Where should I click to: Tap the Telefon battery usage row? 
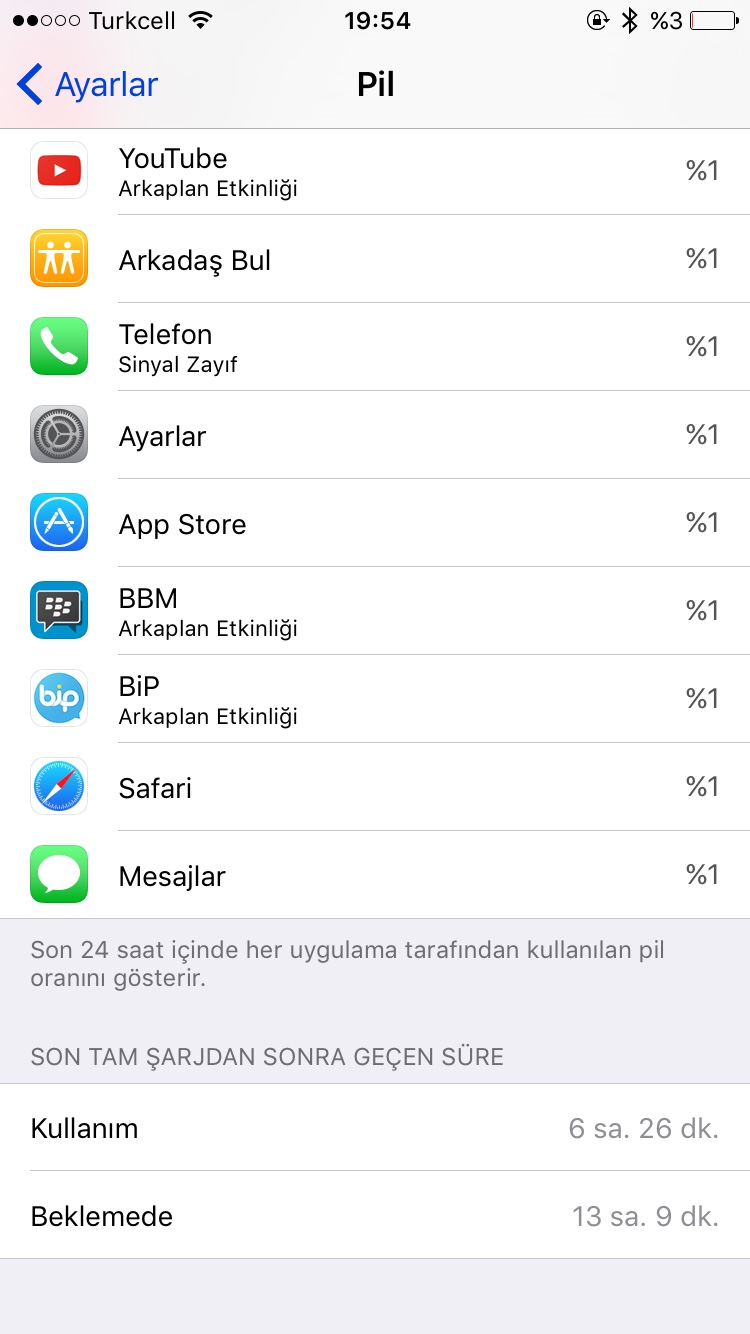pyautogui.click(x=375, y=347)
